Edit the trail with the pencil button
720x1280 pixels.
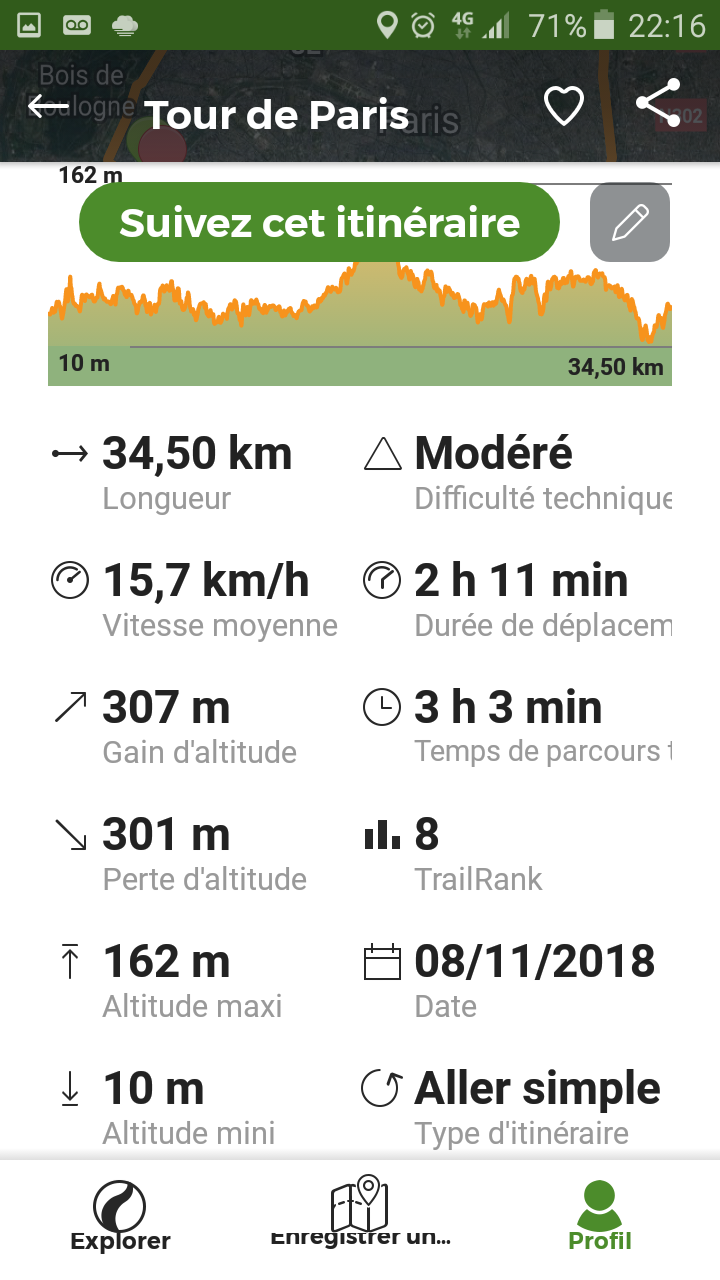[x=630, y=222]
